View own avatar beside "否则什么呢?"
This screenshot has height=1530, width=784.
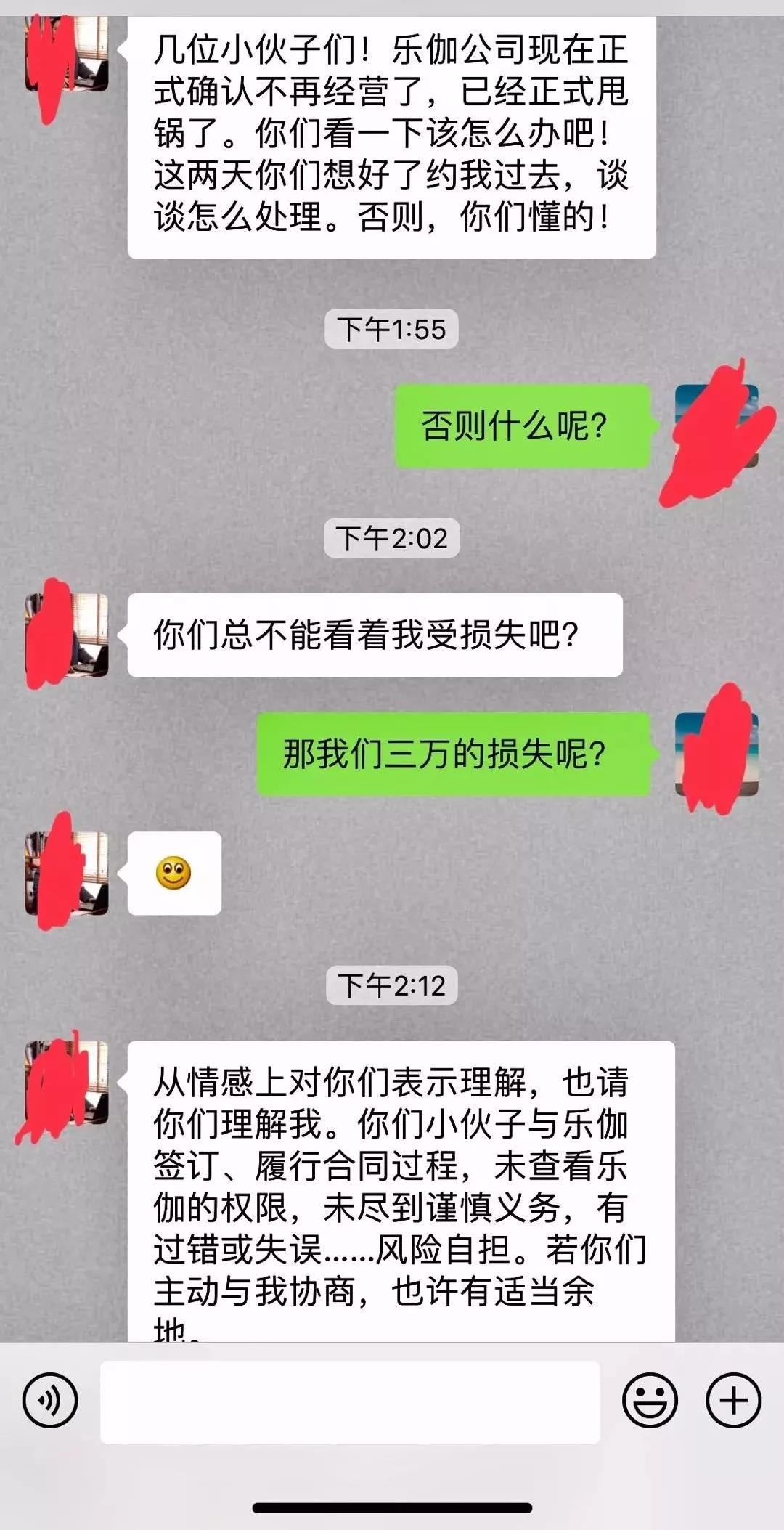[716, 426]
